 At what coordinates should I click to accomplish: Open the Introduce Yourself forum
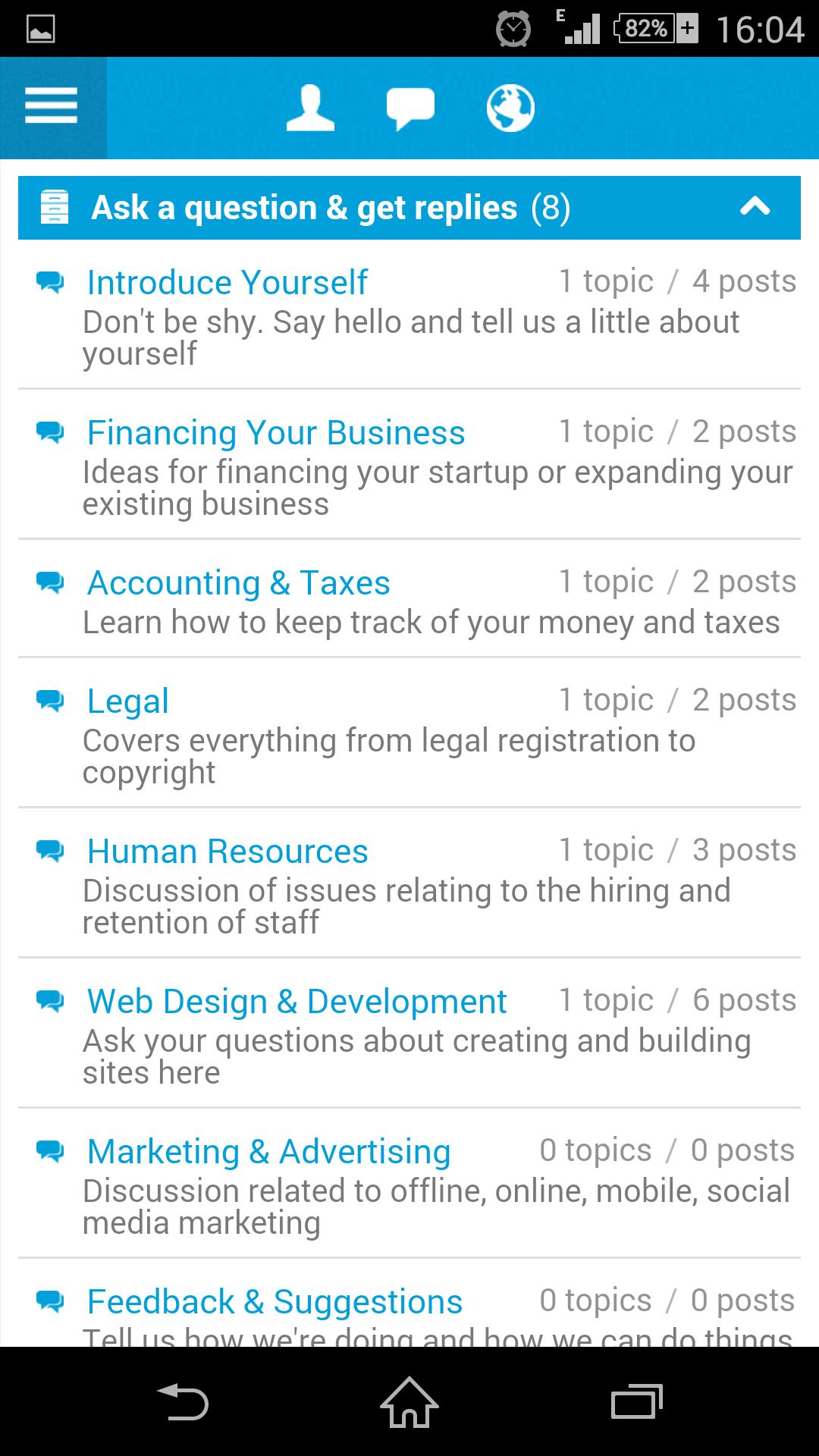[x=227, y=283]
